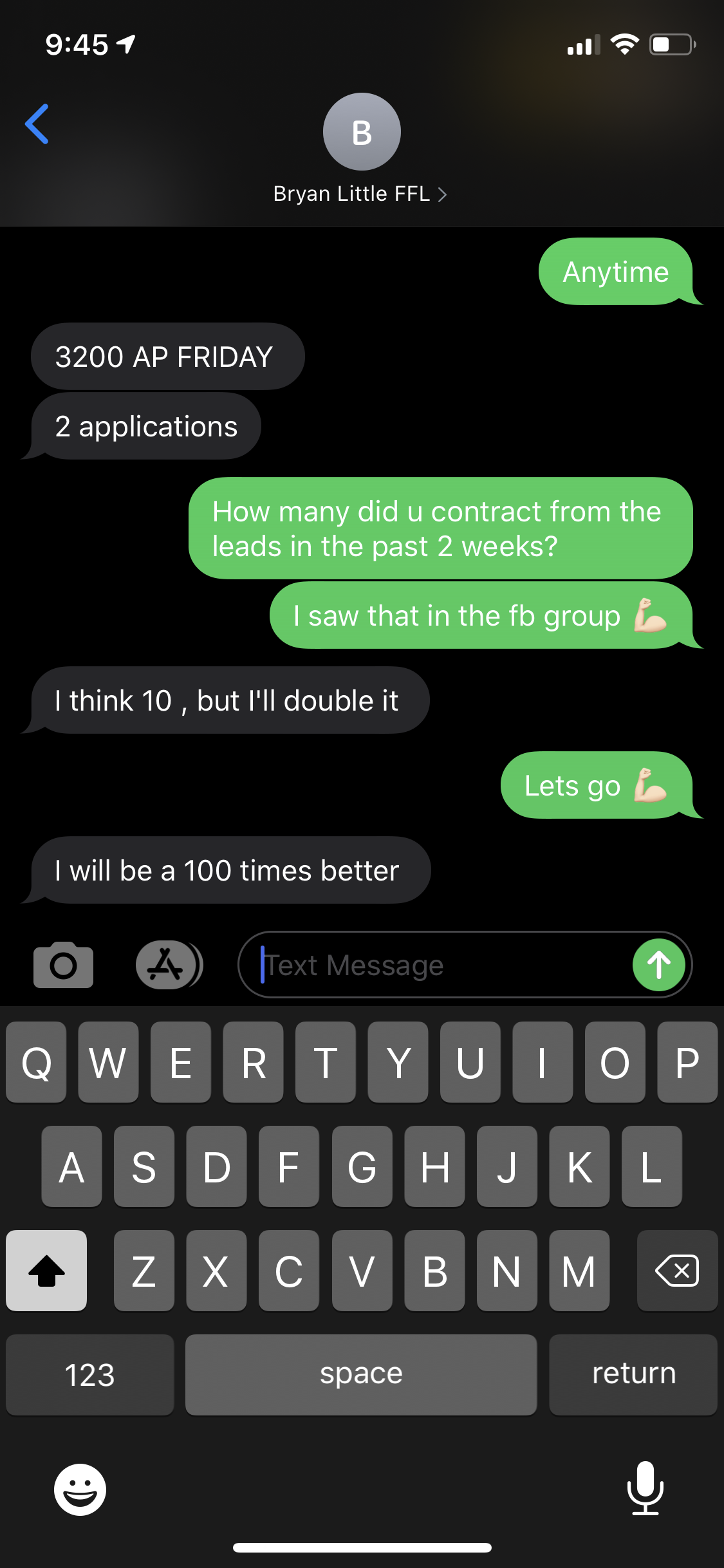Go back to the messages list
Screen dimensions: 724x1568
click(x=37, y=124)
